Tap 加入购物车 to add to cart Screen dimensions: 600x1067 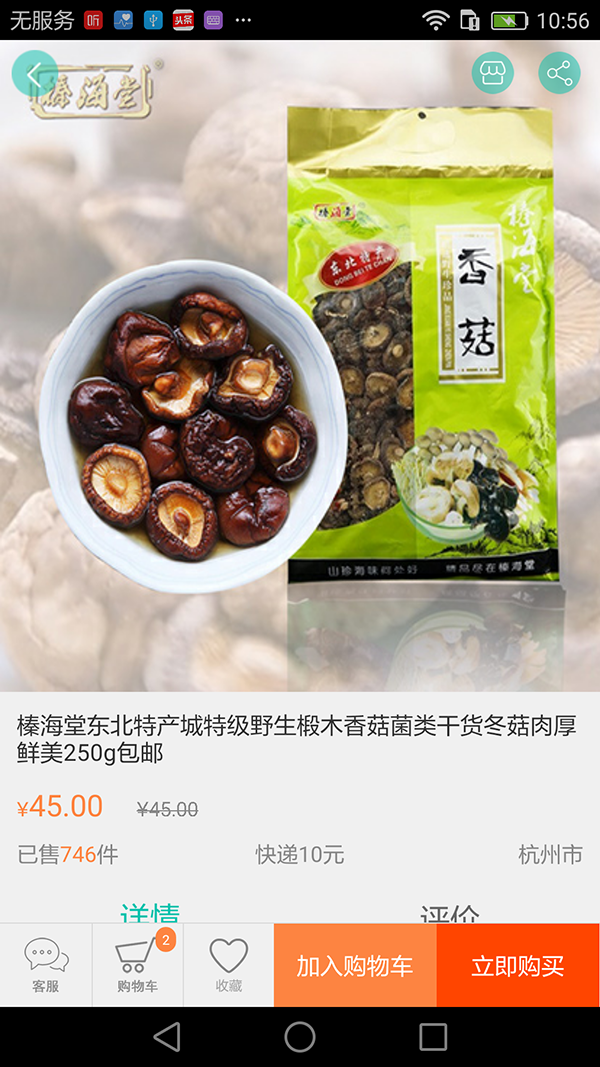[355, 965]
